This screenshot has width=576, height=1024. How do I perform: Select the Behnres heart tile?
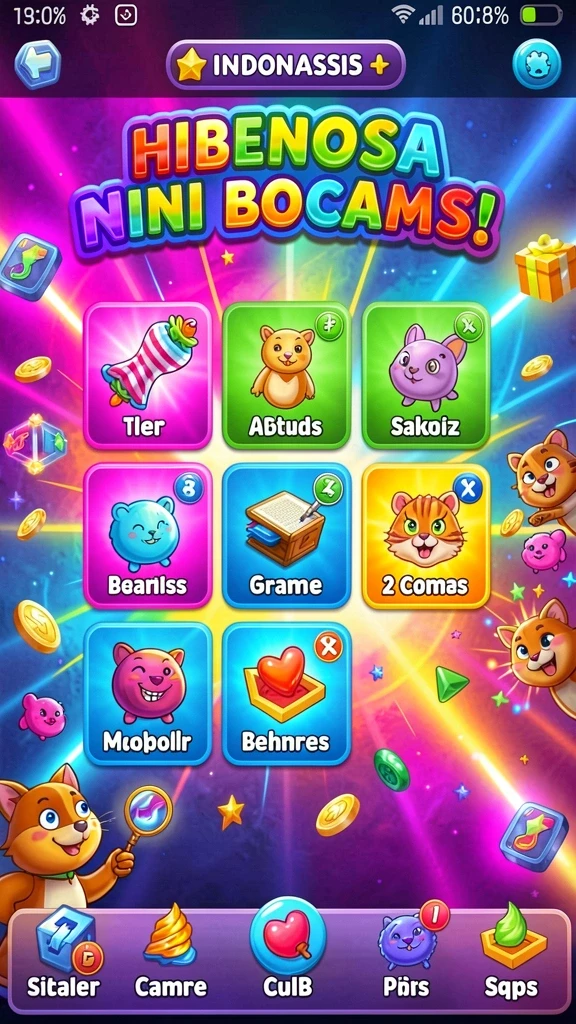point(287,694)
